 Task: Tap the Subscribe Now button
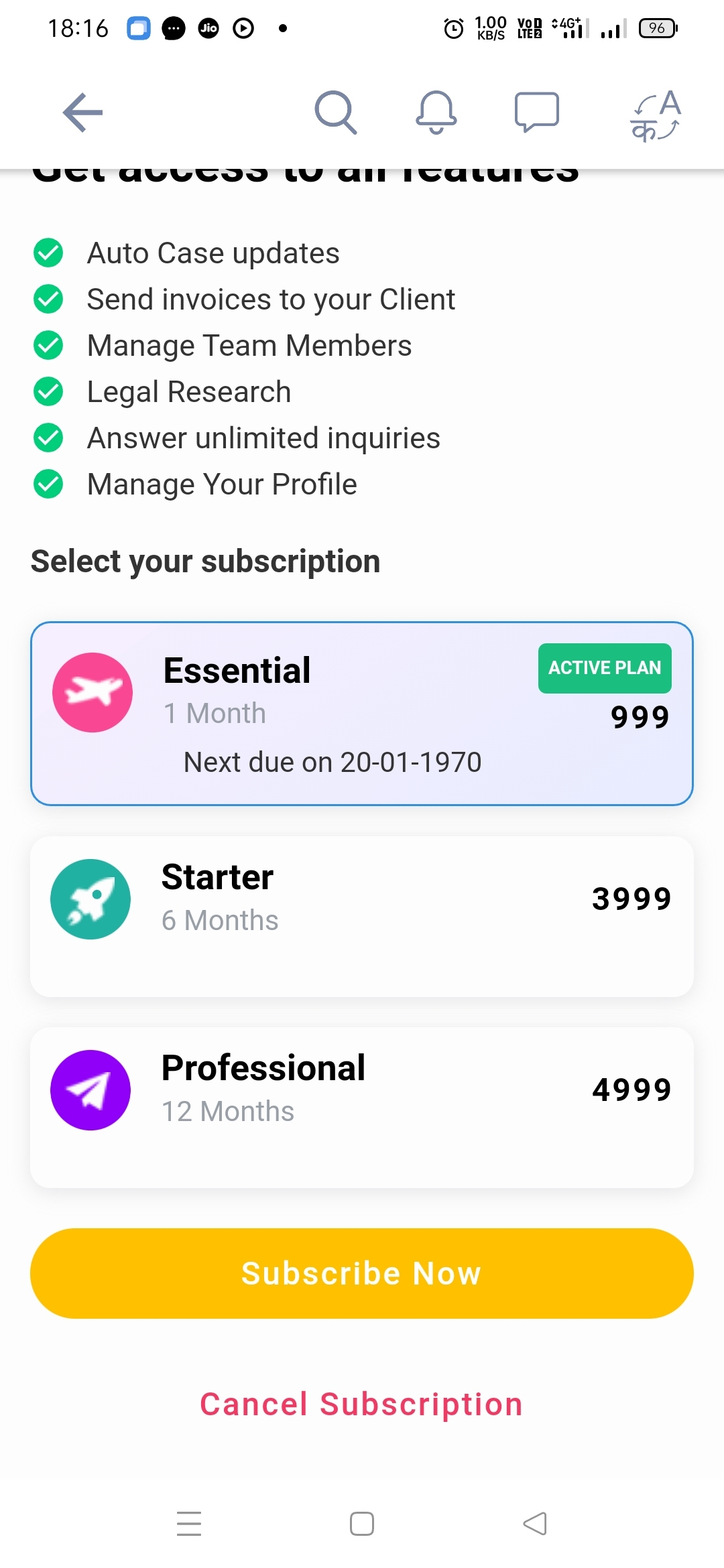pos(362,1273)
